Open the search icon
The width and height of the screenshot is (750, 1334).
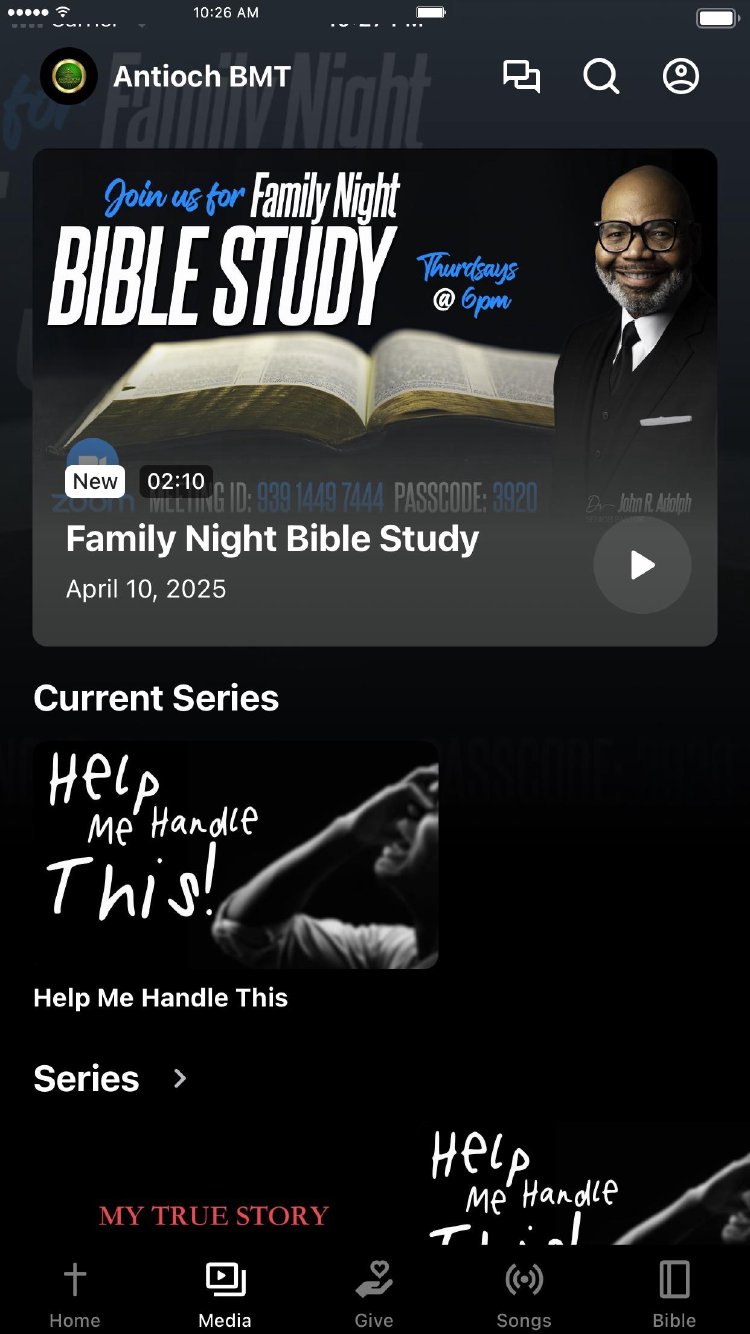(x=601, y=77)
